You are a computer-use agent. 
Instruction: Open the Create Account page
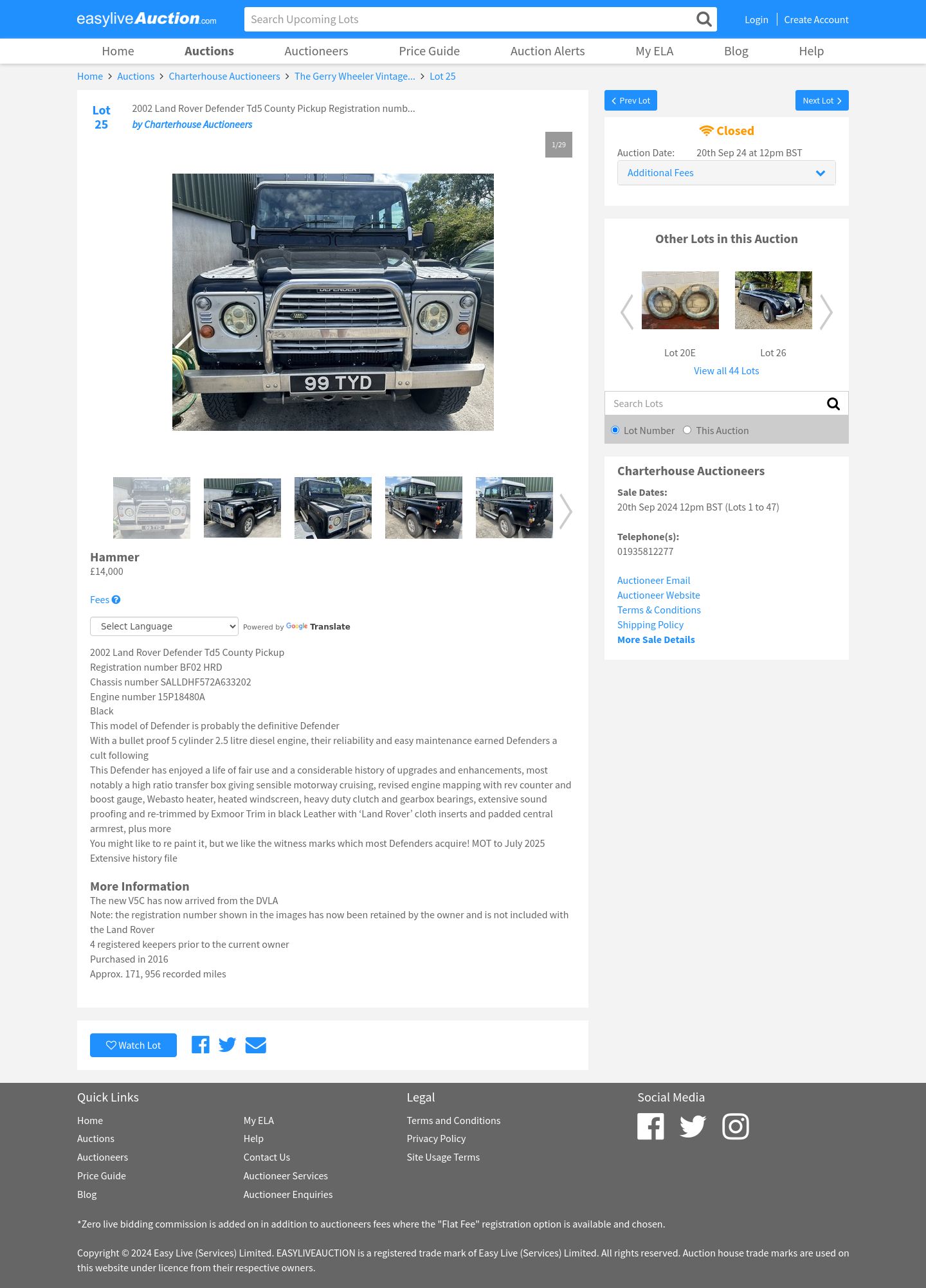click(816, 19)
